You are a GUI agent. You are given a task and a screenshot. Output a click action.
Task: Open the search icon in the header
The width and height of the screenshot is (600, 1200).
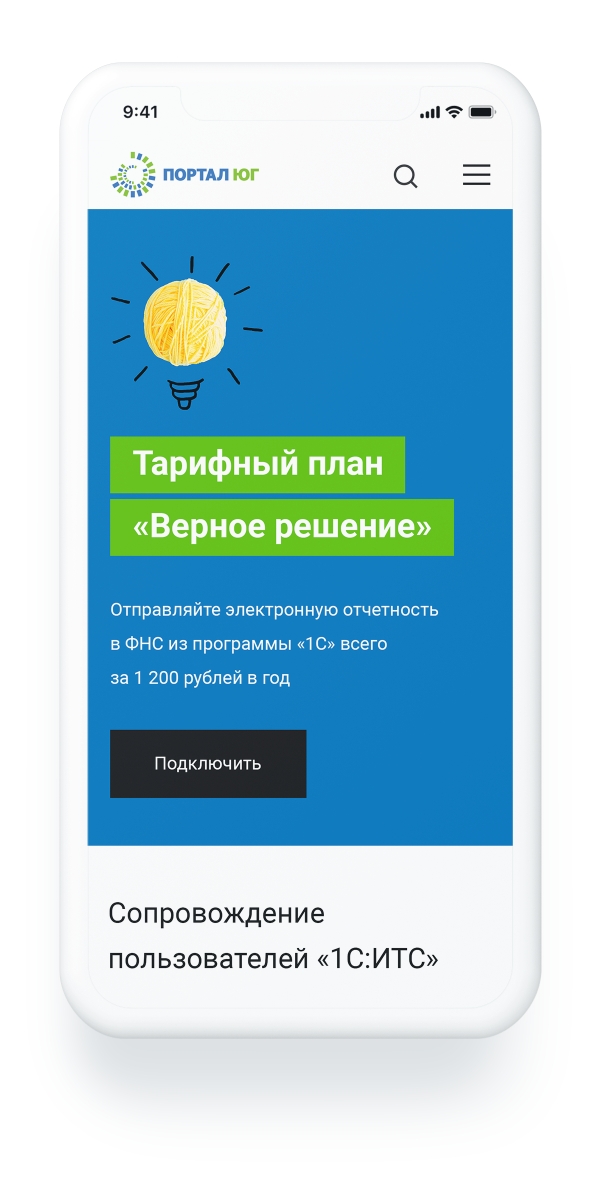click(x=405, y=177)
